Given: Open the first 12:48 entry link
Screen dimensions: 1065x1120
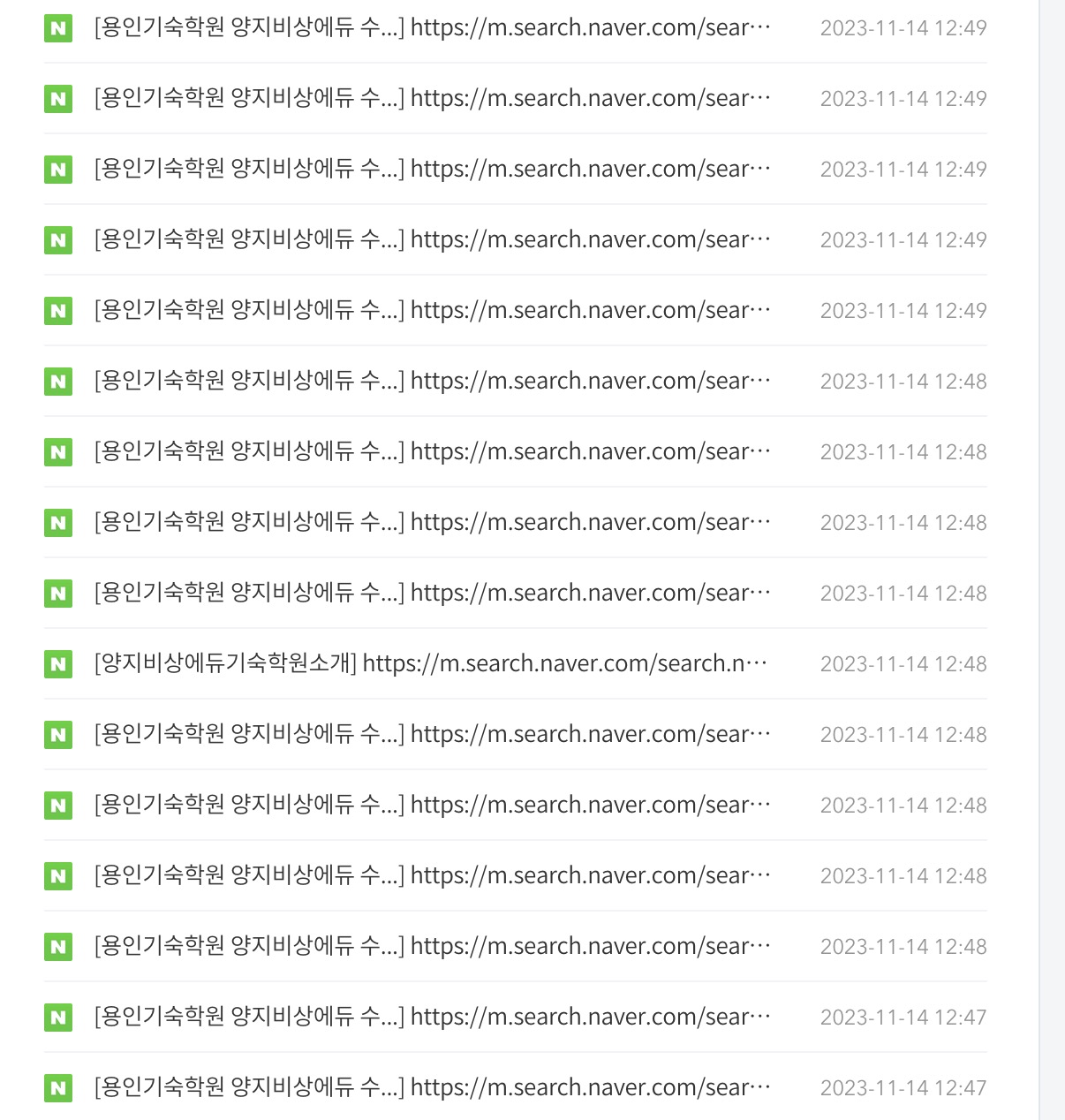Looking at the screenshot, I should [433, 381].
